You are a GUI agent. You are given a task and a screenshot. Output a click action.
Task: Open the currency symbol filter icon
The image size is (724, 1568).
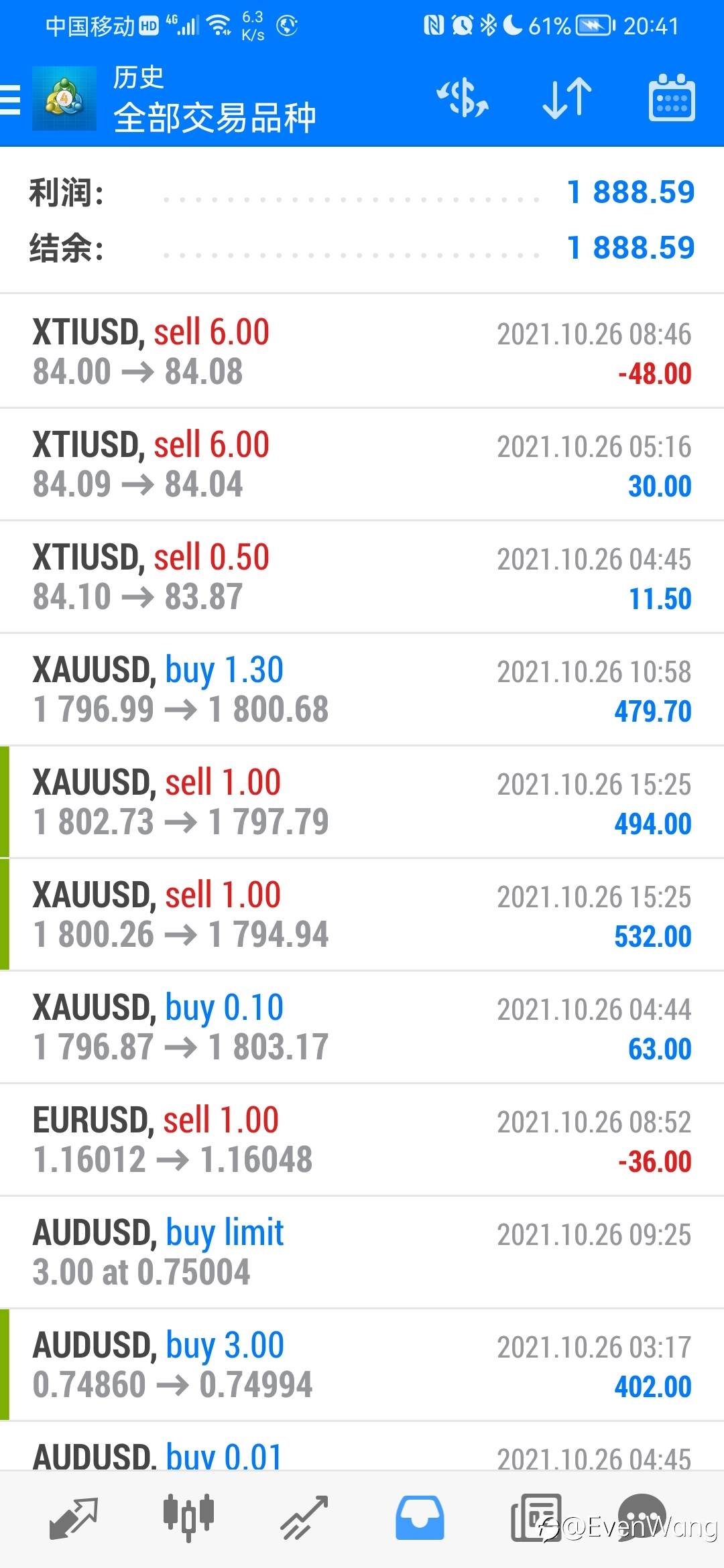click(x=463, y=99)
